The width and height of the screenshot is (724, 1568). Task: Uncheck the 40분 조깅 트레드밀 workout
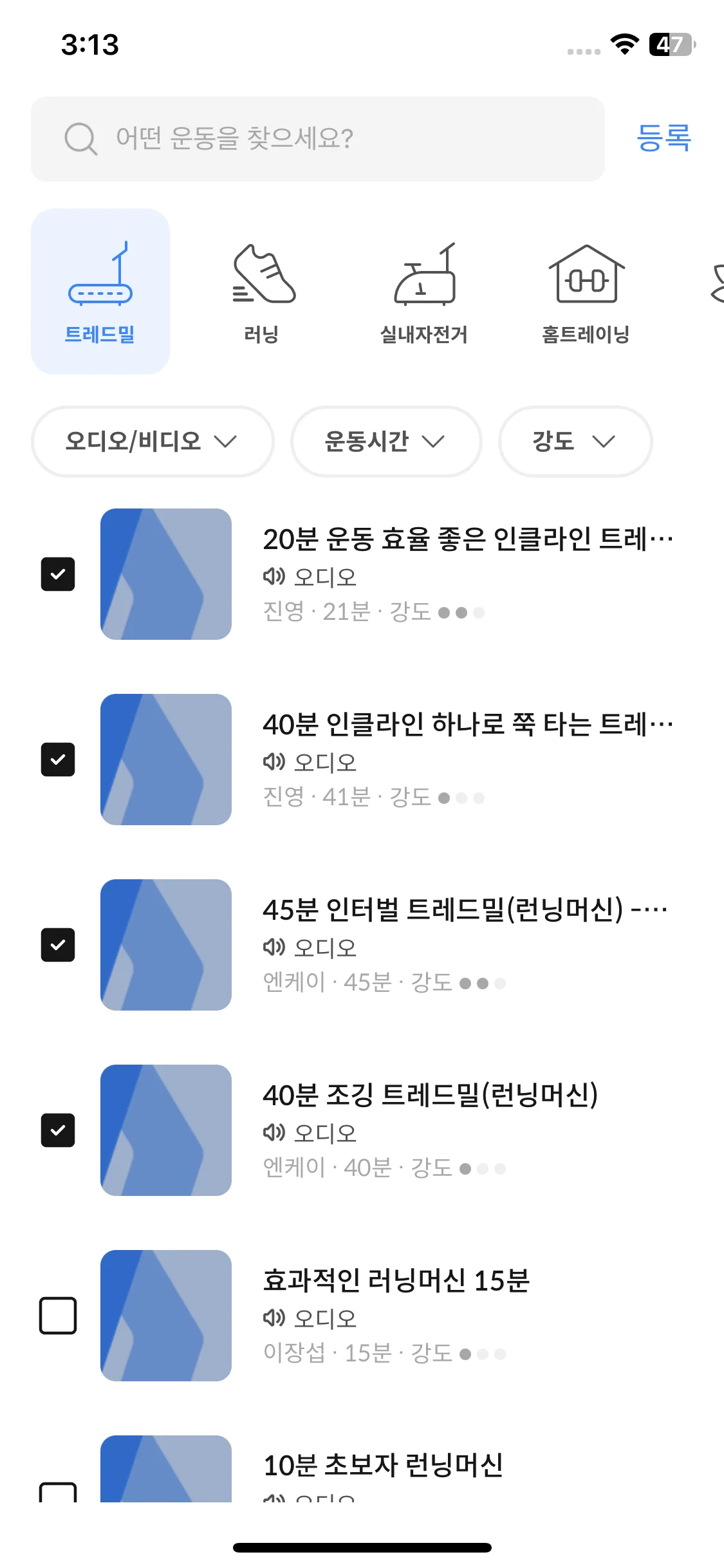coord(58,1130)
